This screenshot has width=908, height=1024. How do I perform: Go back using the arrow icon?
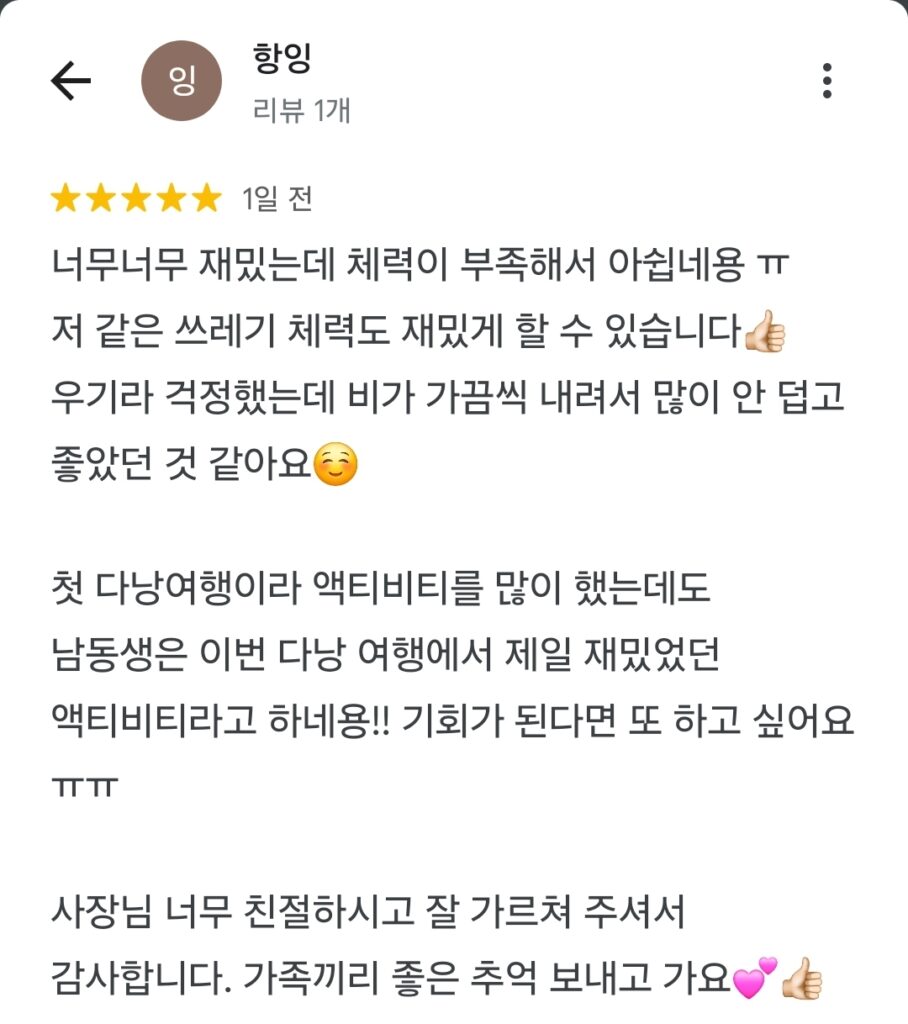(71, 82)
